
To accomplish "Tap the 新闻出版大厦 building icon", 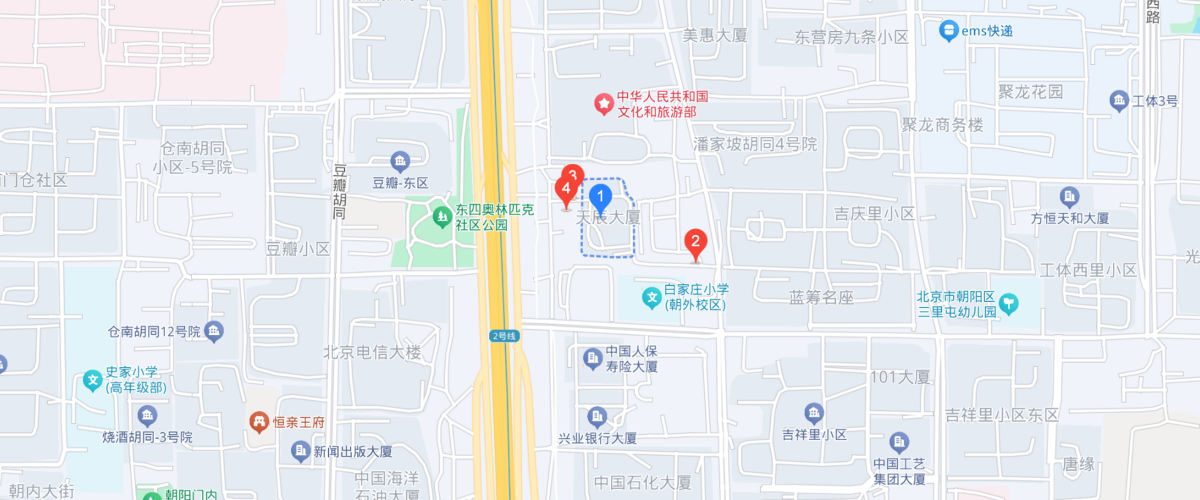I will click(300, 452).
